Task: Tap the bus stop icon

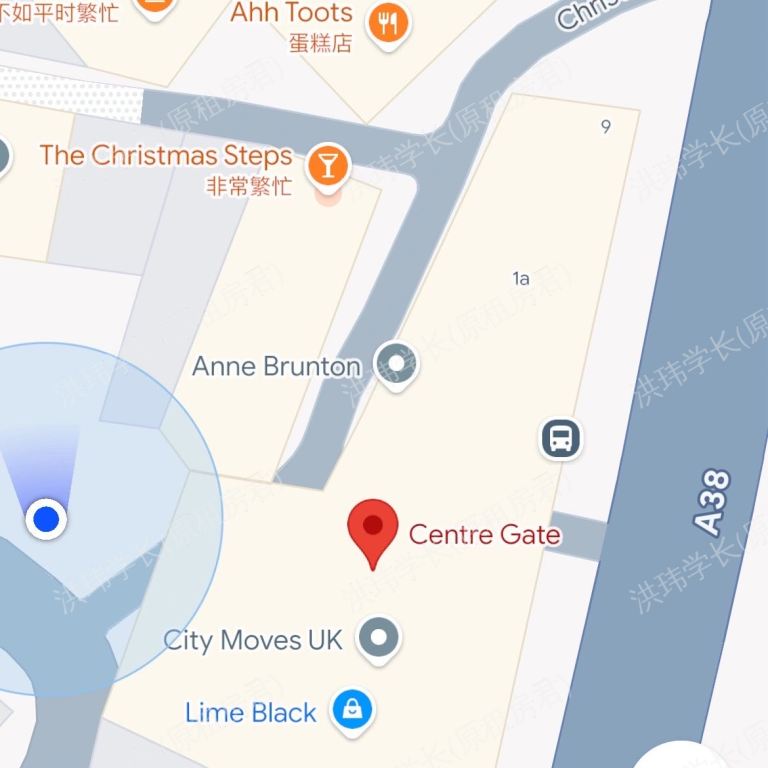Action: 562,438
